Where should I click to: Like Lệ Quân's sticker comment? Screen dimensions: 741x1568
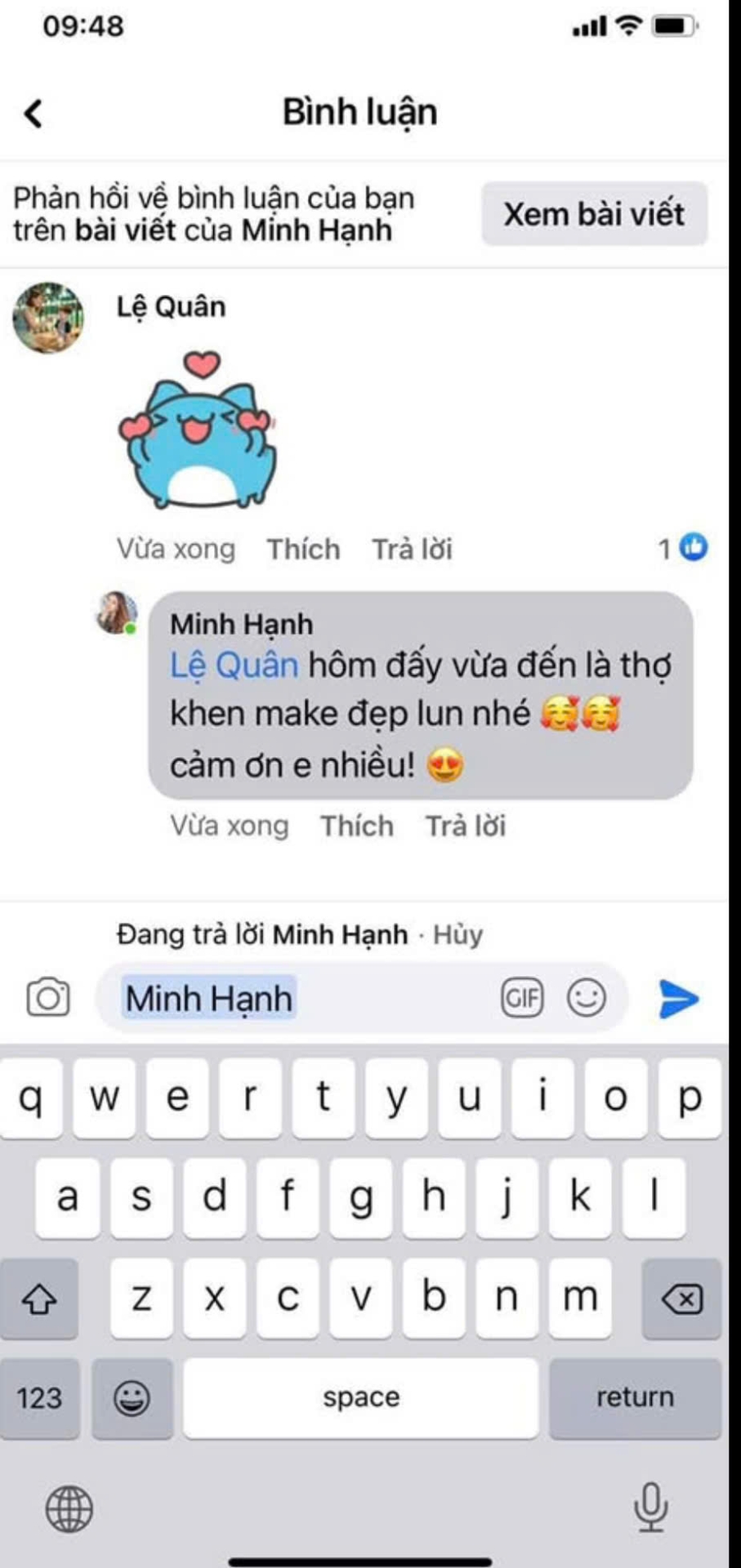click(303, 549)
